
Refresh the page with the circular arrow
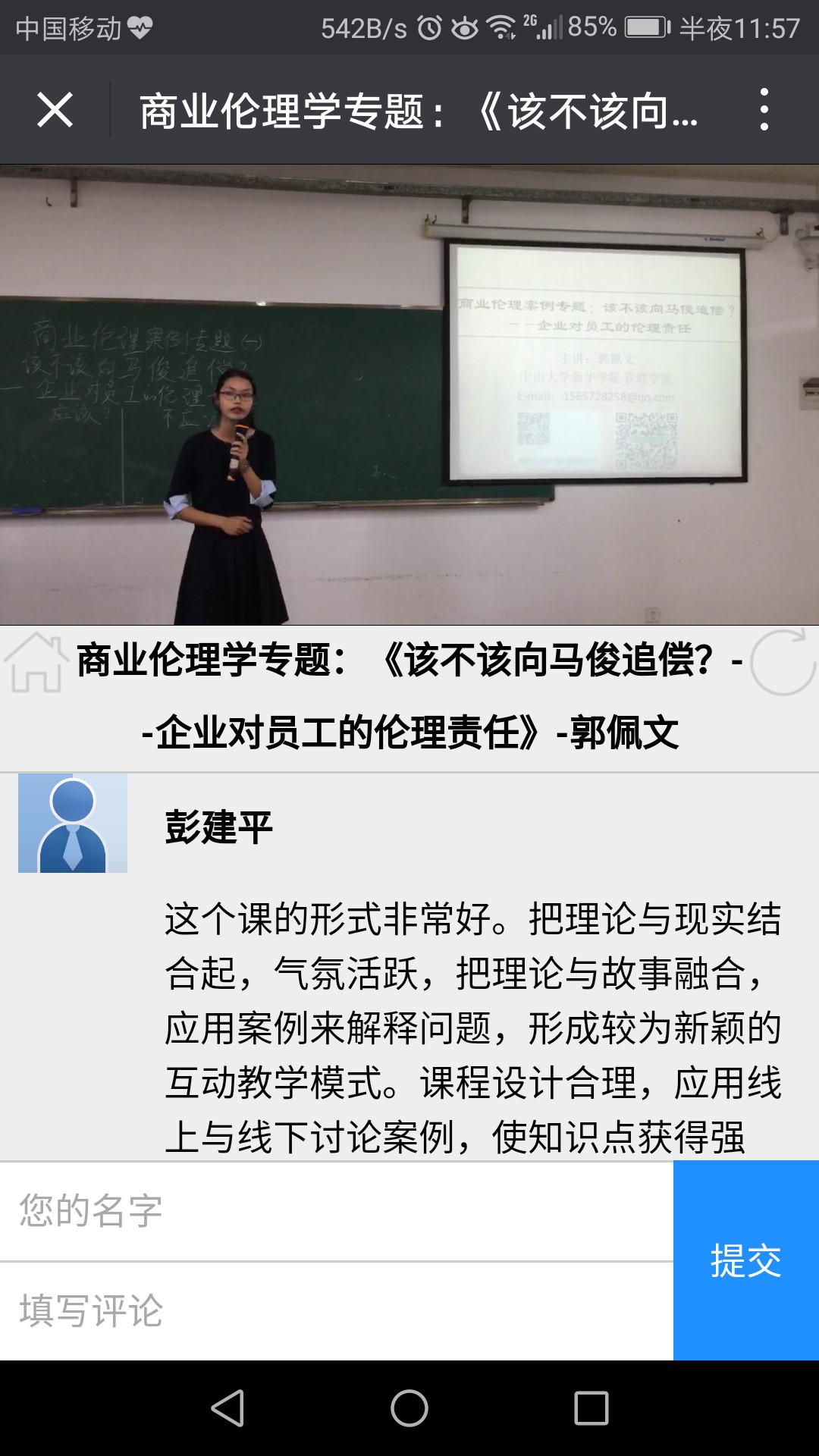tap(783, 662)
